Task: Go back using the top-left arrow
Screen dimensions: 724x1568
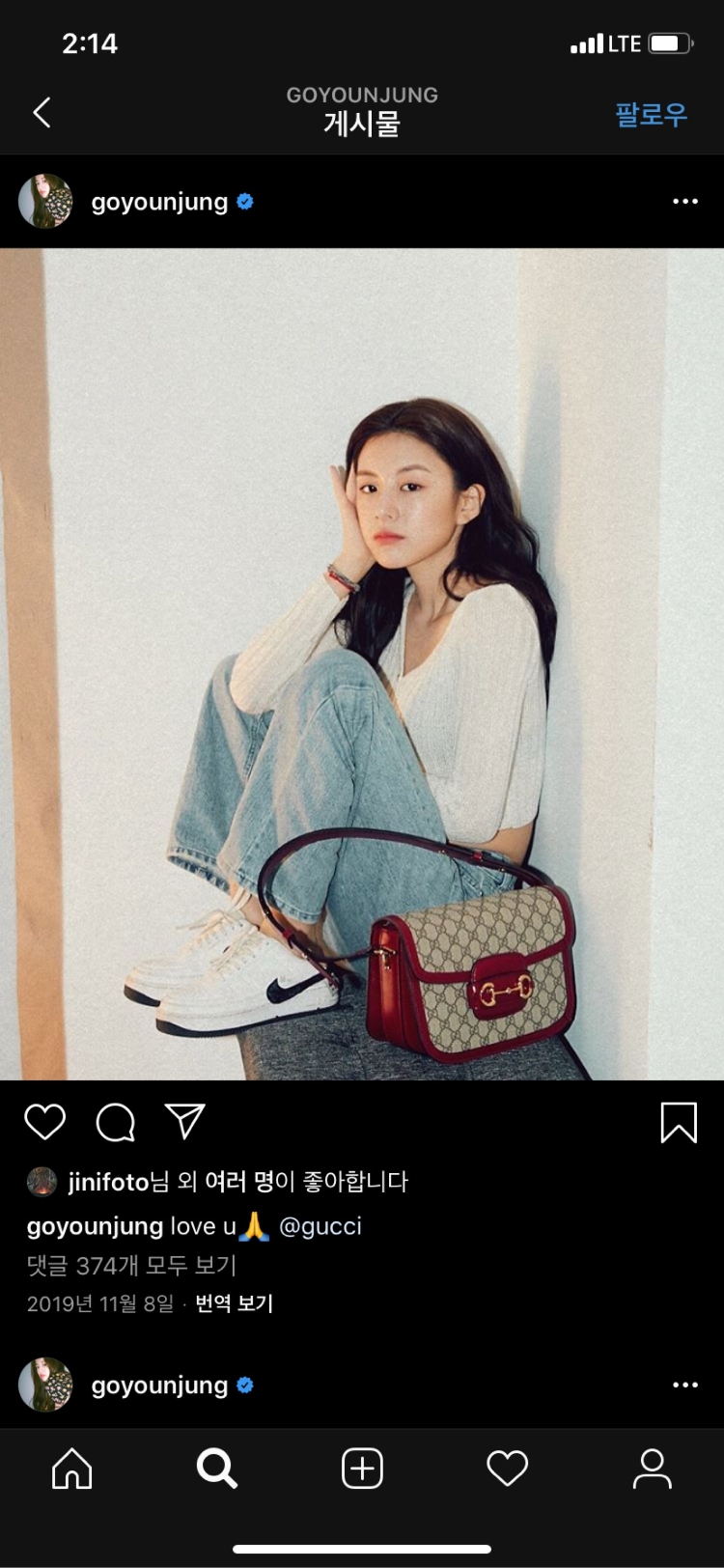Action: tap(42, 113)
